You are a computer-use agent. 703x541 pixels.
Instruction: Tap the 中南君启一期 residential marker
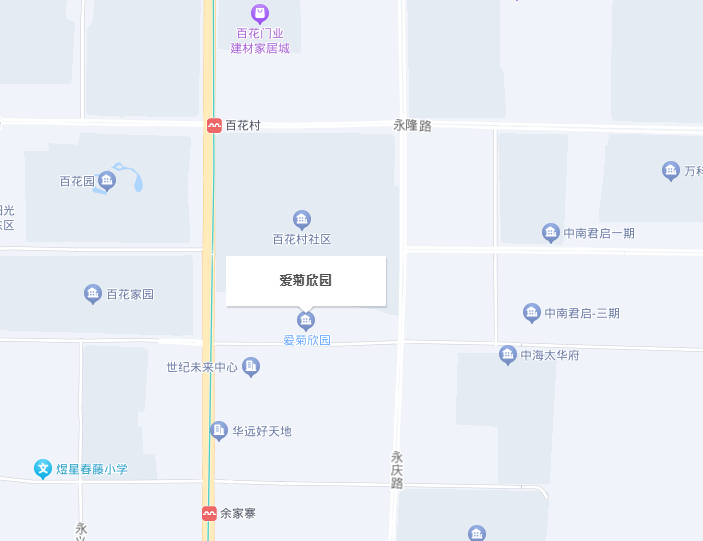550,233
